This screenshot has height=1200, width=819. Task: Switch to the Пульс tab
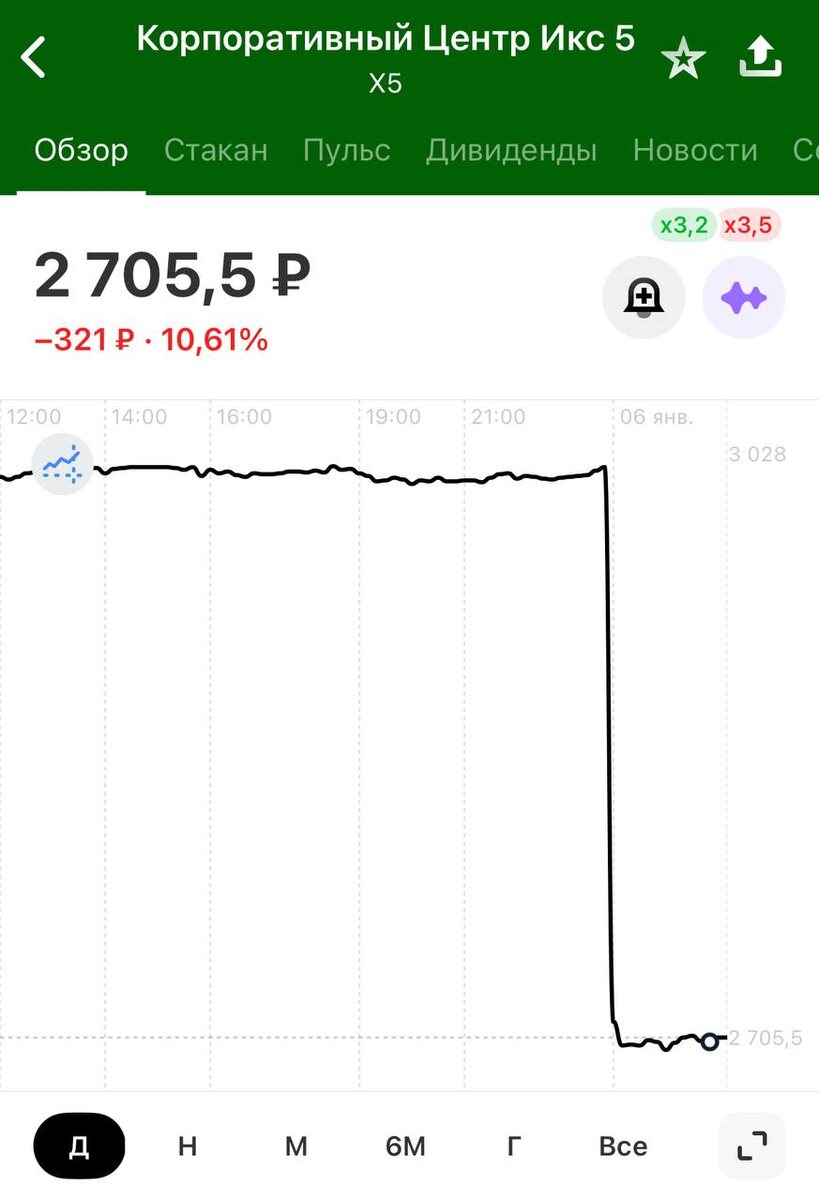346,150
